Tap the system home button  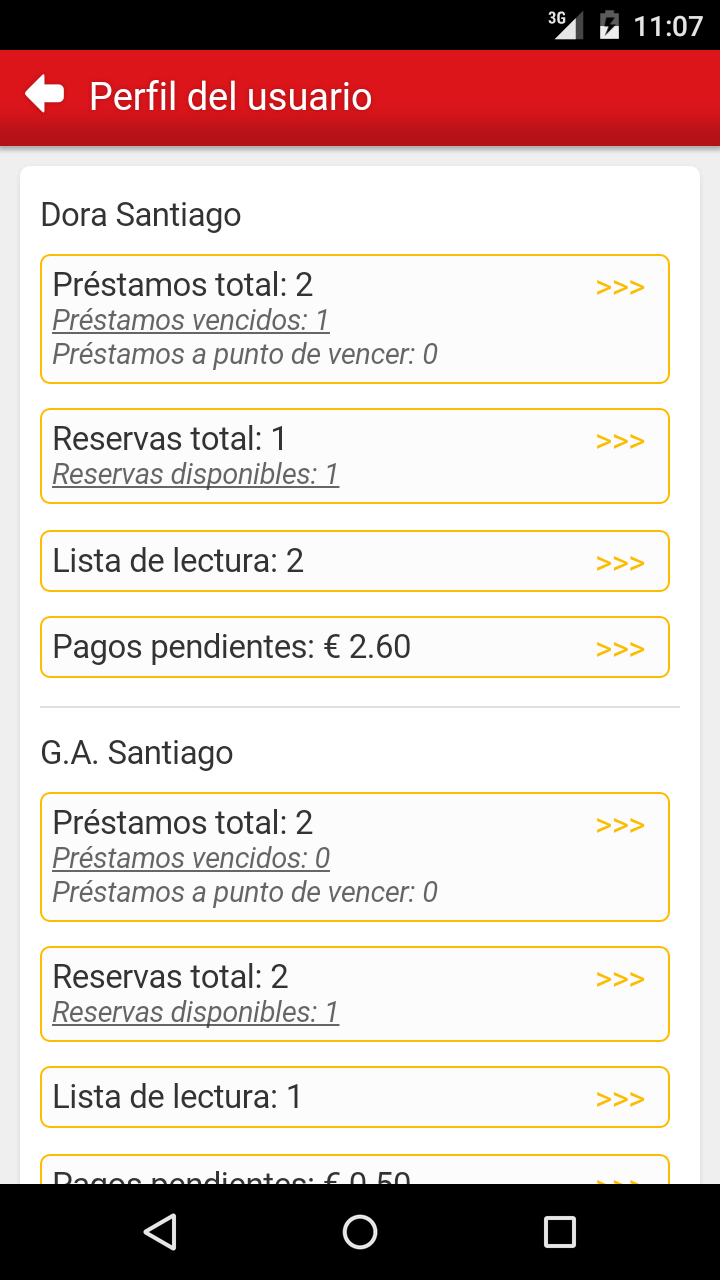click(x=360, y=1232)
